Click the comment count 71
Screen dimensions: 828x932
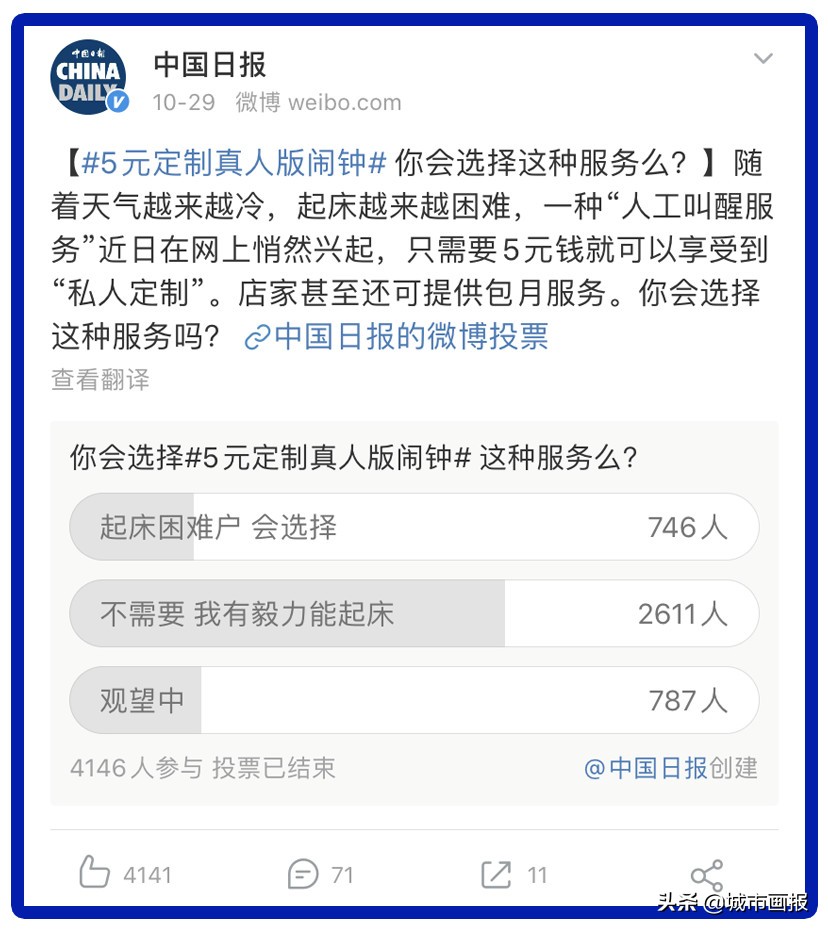(x=342, y=872)
